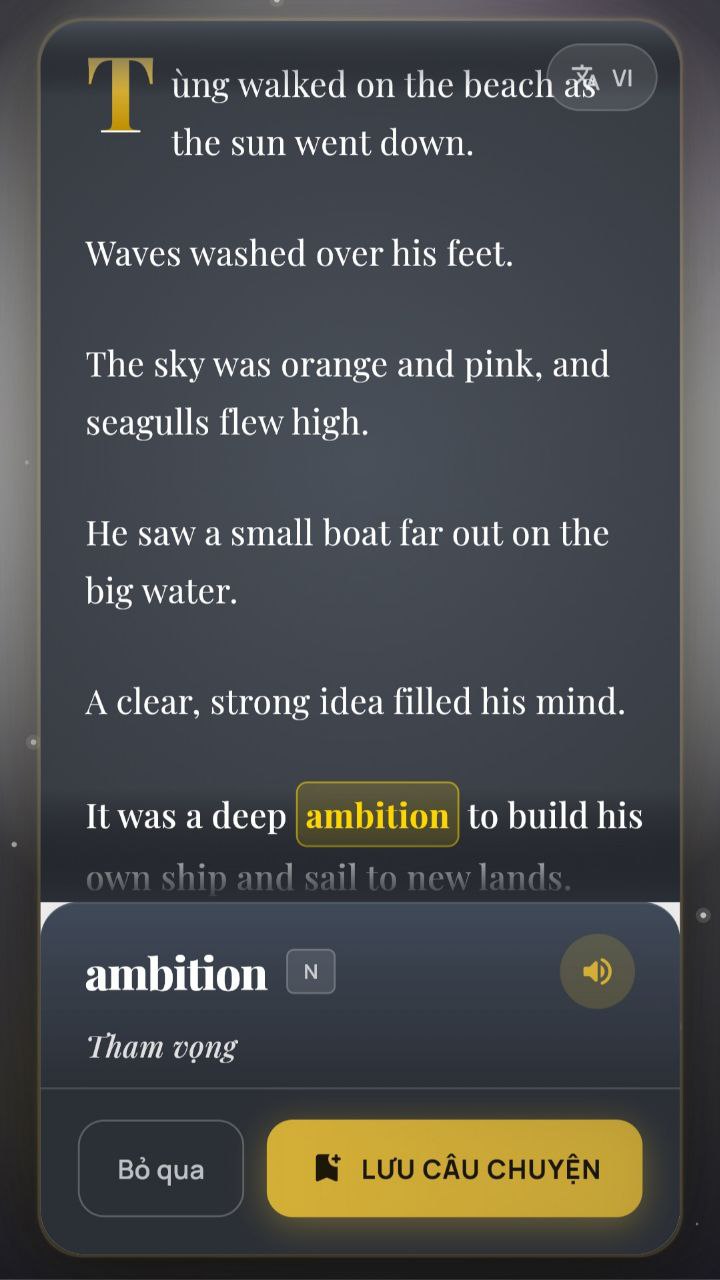Save the story with Lưu câu chuyện
Viewport: 720px width, 1280px height.
[x=455, y=1168]
